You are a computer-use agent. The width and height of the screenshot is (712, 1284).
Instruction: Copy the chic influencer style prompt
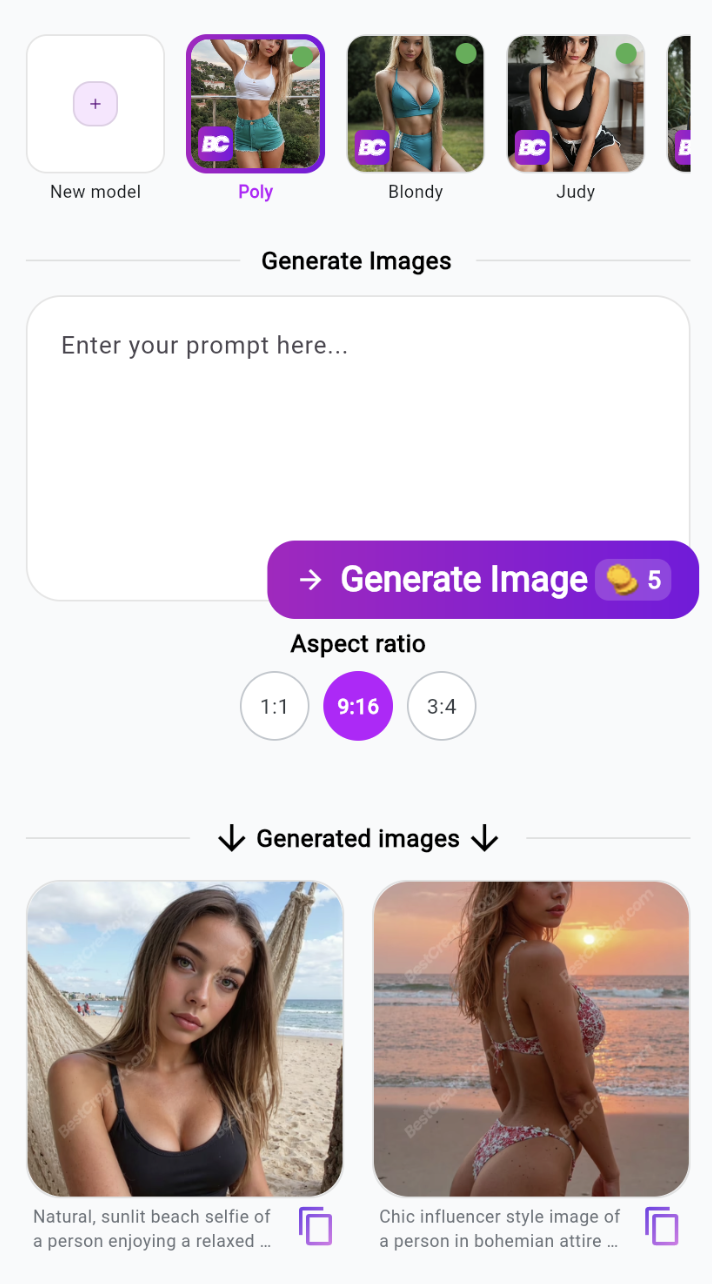(661, 1227)
